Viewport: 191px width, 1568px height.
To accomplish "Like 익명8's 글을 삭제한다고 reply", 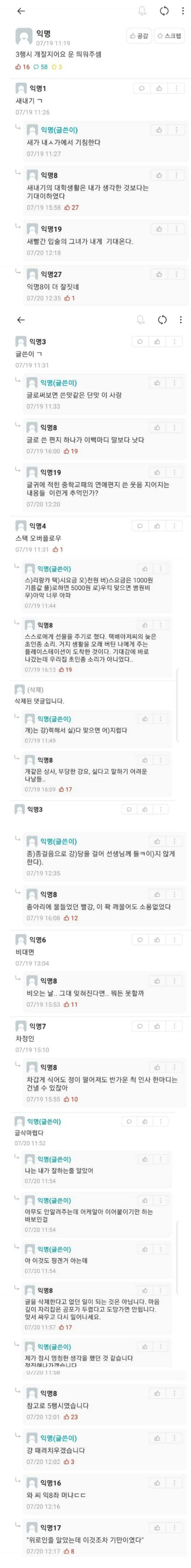I will pyautogui.click(x=145, y=1290).
